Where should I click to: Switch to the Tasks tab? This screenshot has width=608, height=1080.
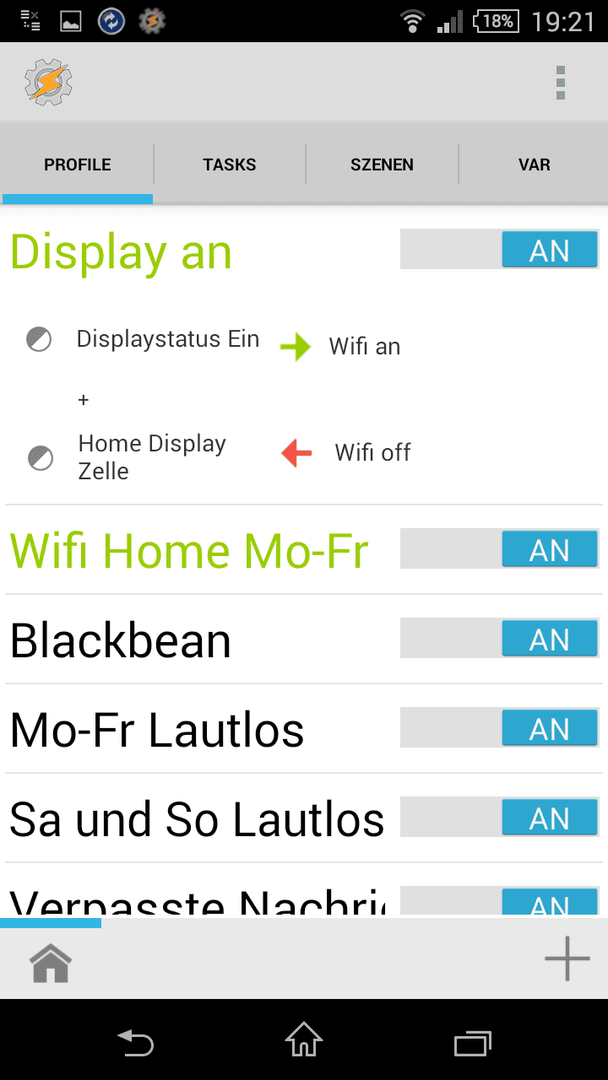coord(229,165)
